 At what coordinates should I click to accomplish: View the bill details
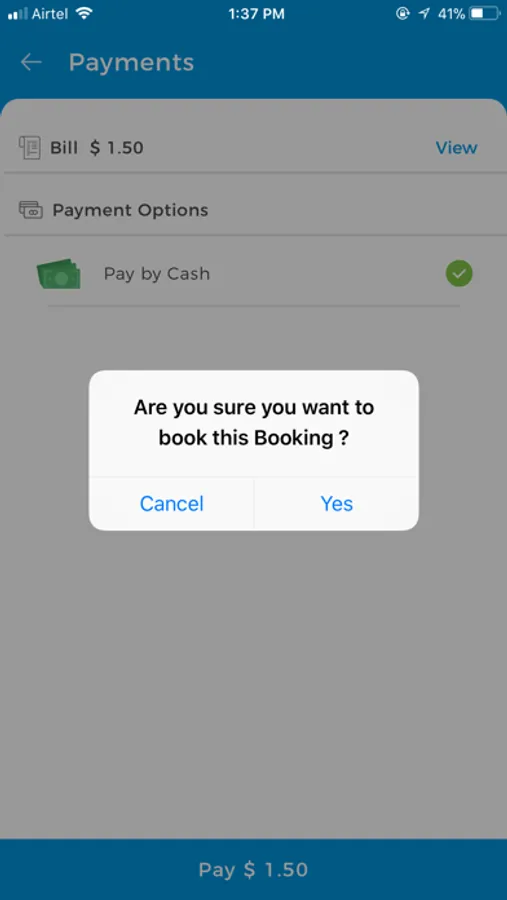(456, 148)
